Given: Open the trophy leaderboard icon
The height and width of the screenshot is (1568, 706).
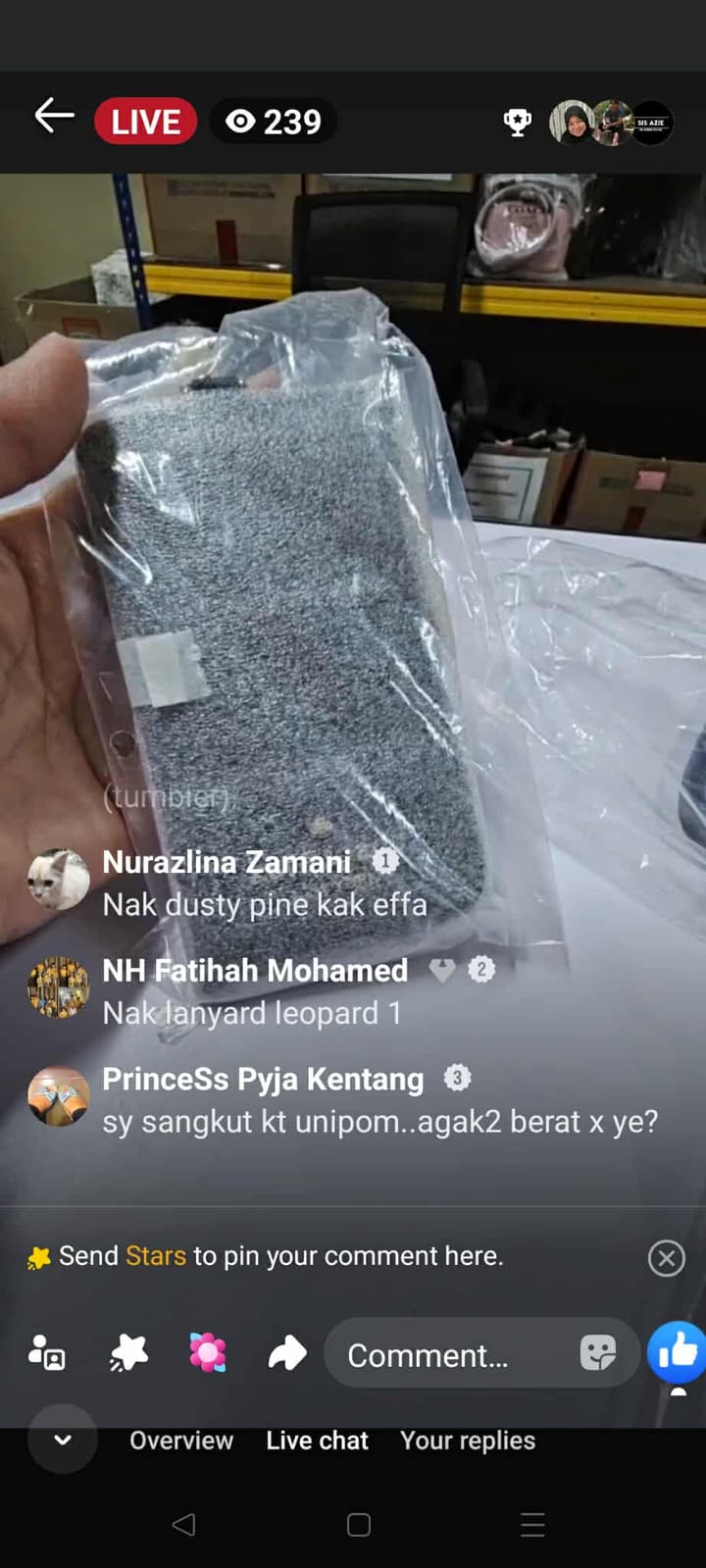Looking at the screenshot, I should [517, 123].
